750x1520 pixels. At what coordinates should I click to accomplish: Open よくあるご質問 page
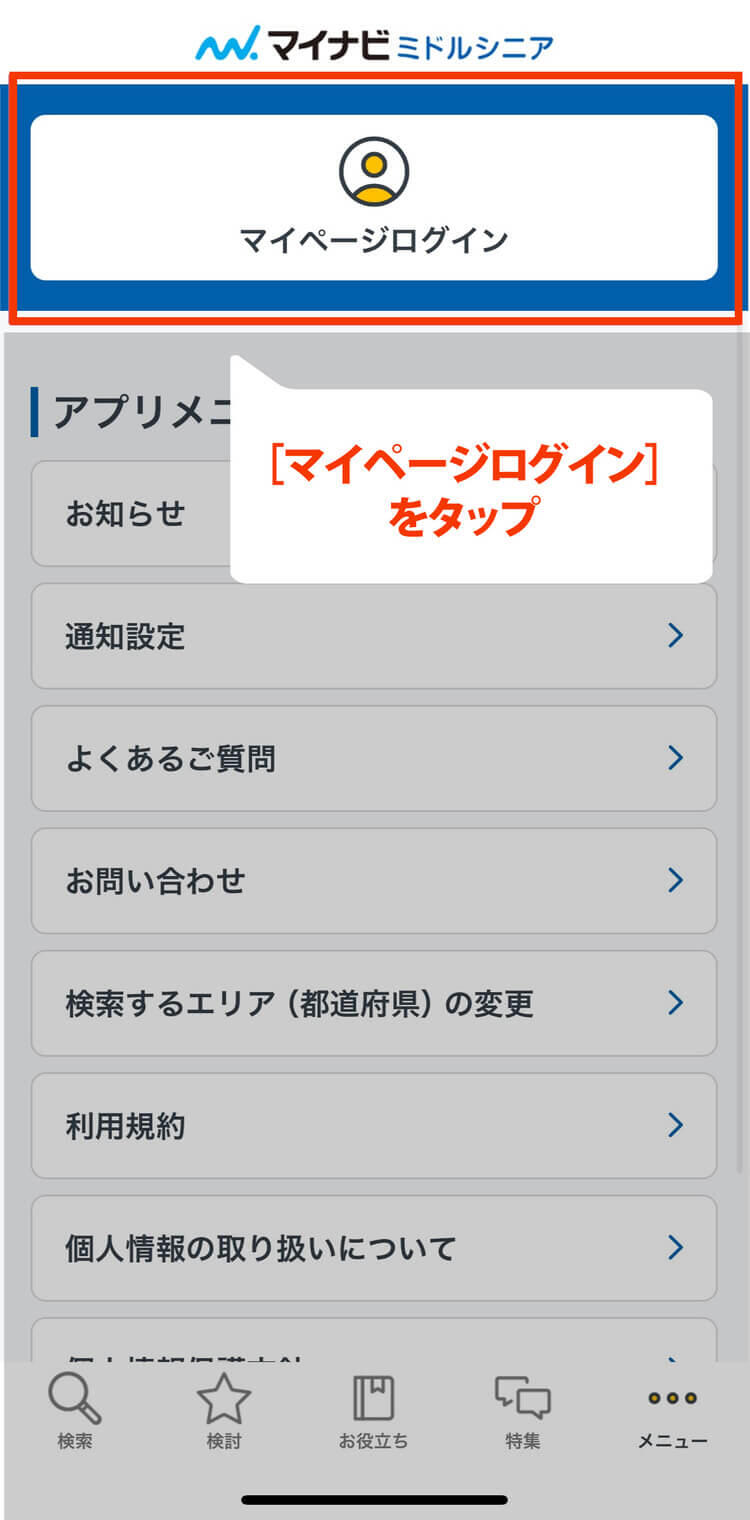tap(374, 759)
